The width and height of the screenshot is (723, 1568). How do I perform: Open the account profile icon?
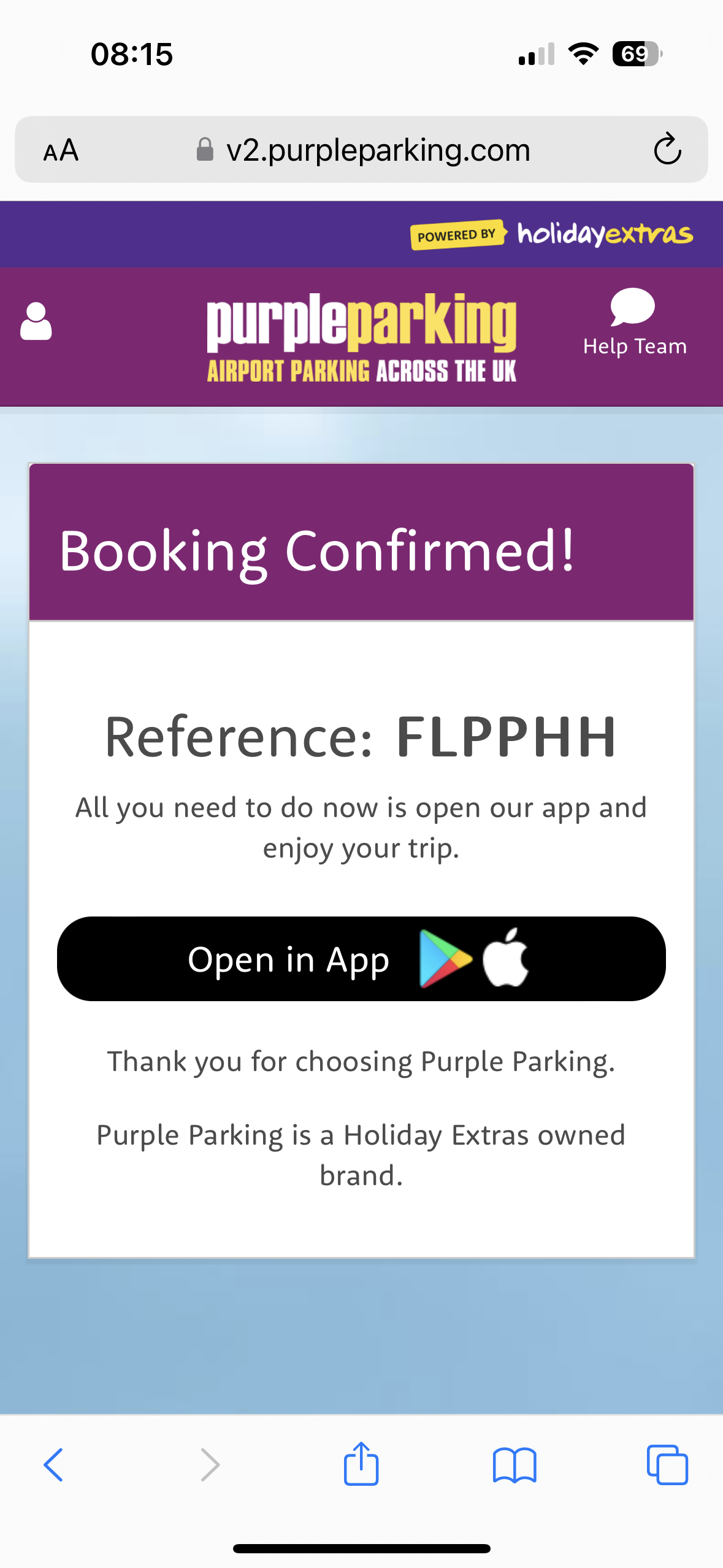click(36, 321)
